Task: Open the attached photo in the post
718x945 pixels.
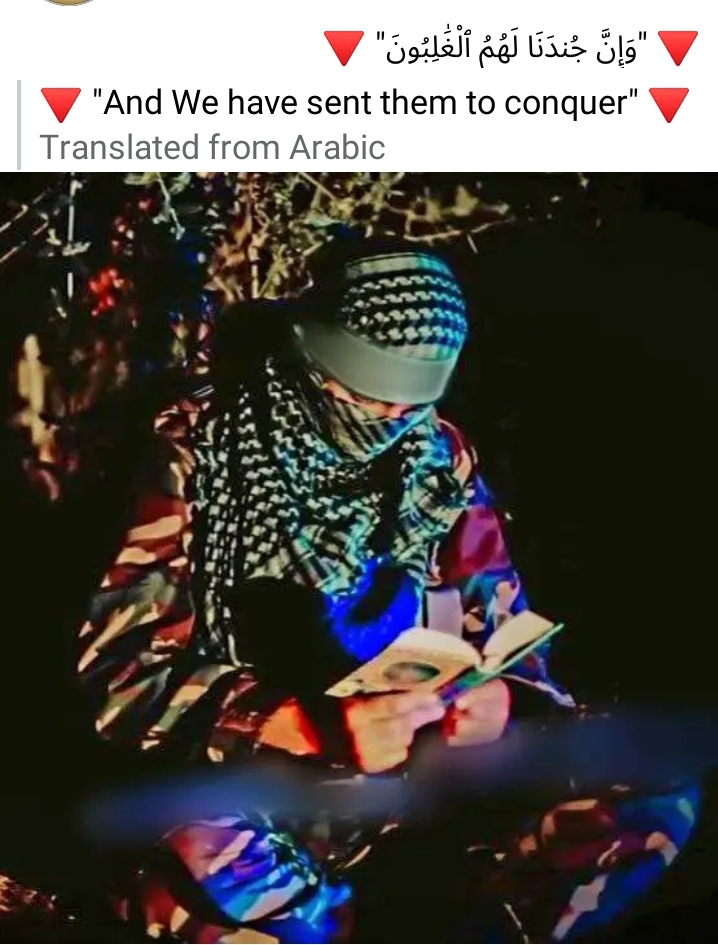Action: pos(359,558)
